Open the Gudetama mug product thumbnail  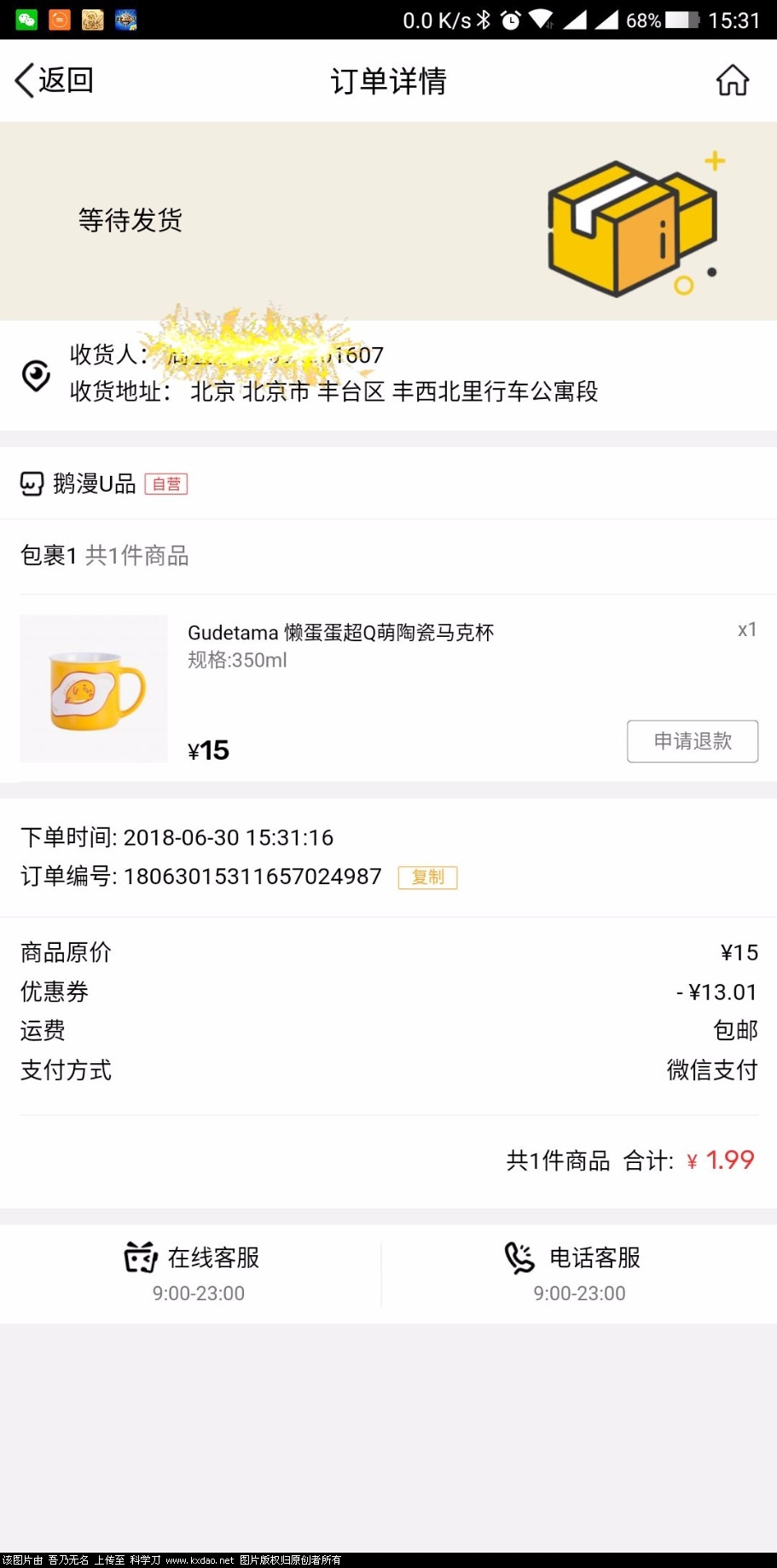click(94, 688)
